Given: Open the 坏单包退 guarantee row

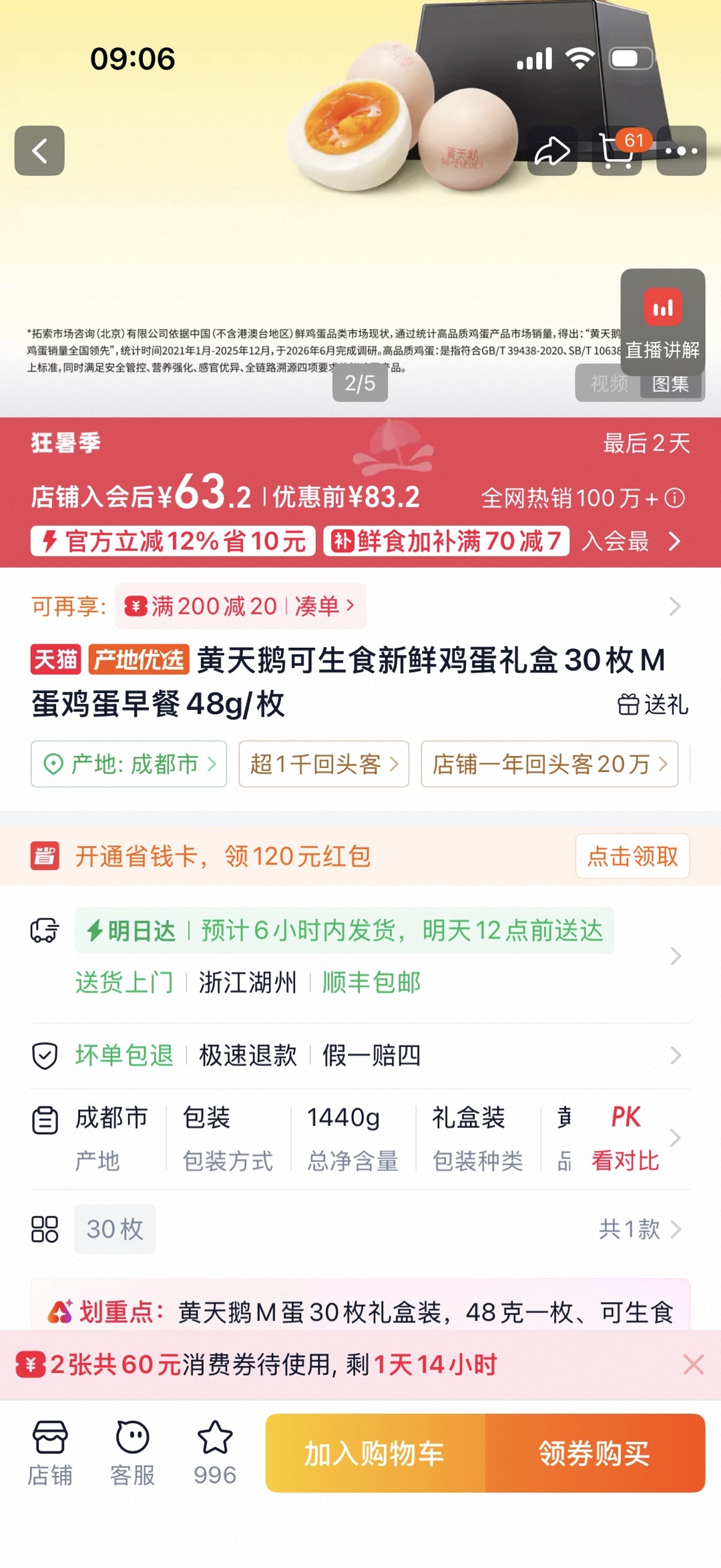Looking at the screenshot, I should click(x=360, y=1056).
